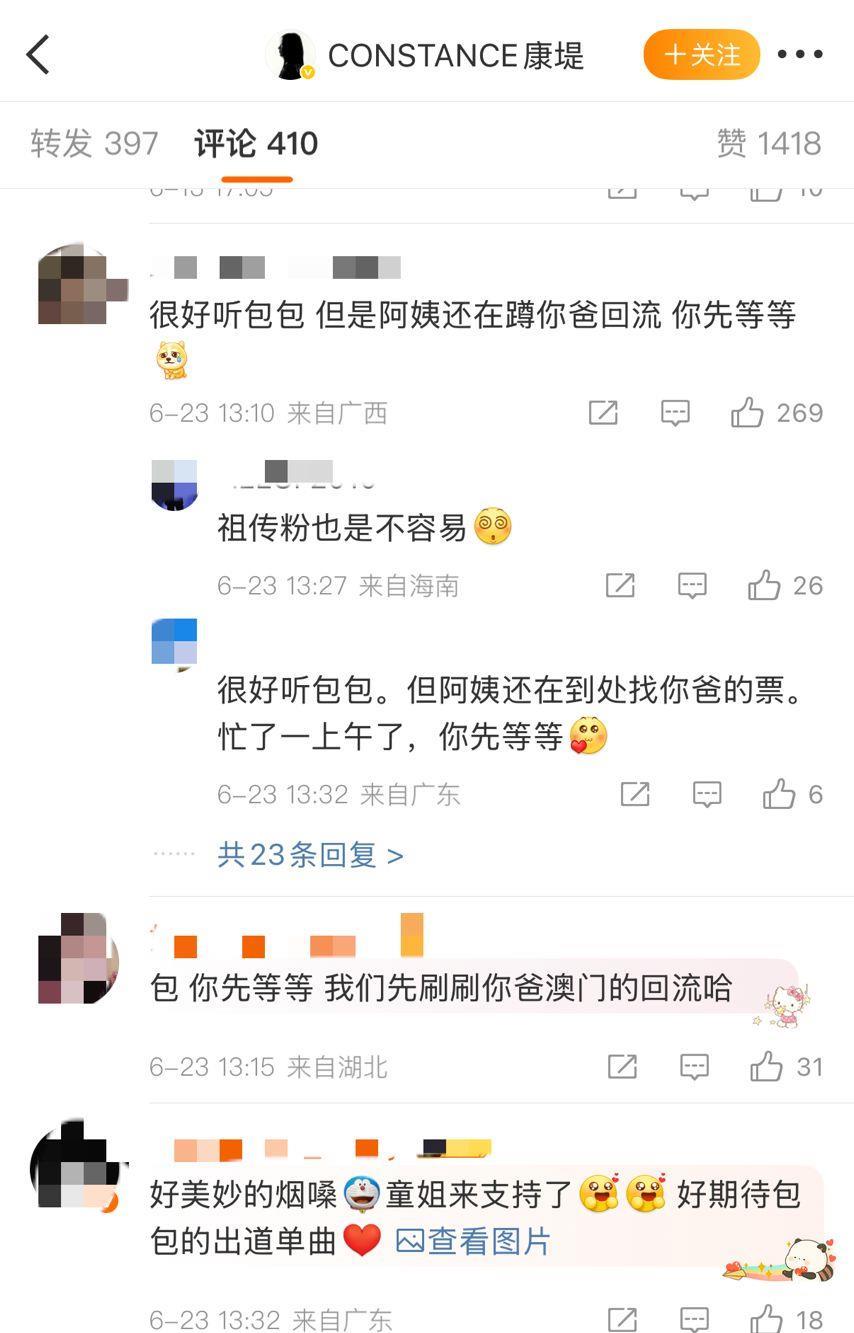The height and width of the screenshot is (1333, 854).
Task: Like the comment from 湖北 with 31 likes
Action: [767, 1067]
